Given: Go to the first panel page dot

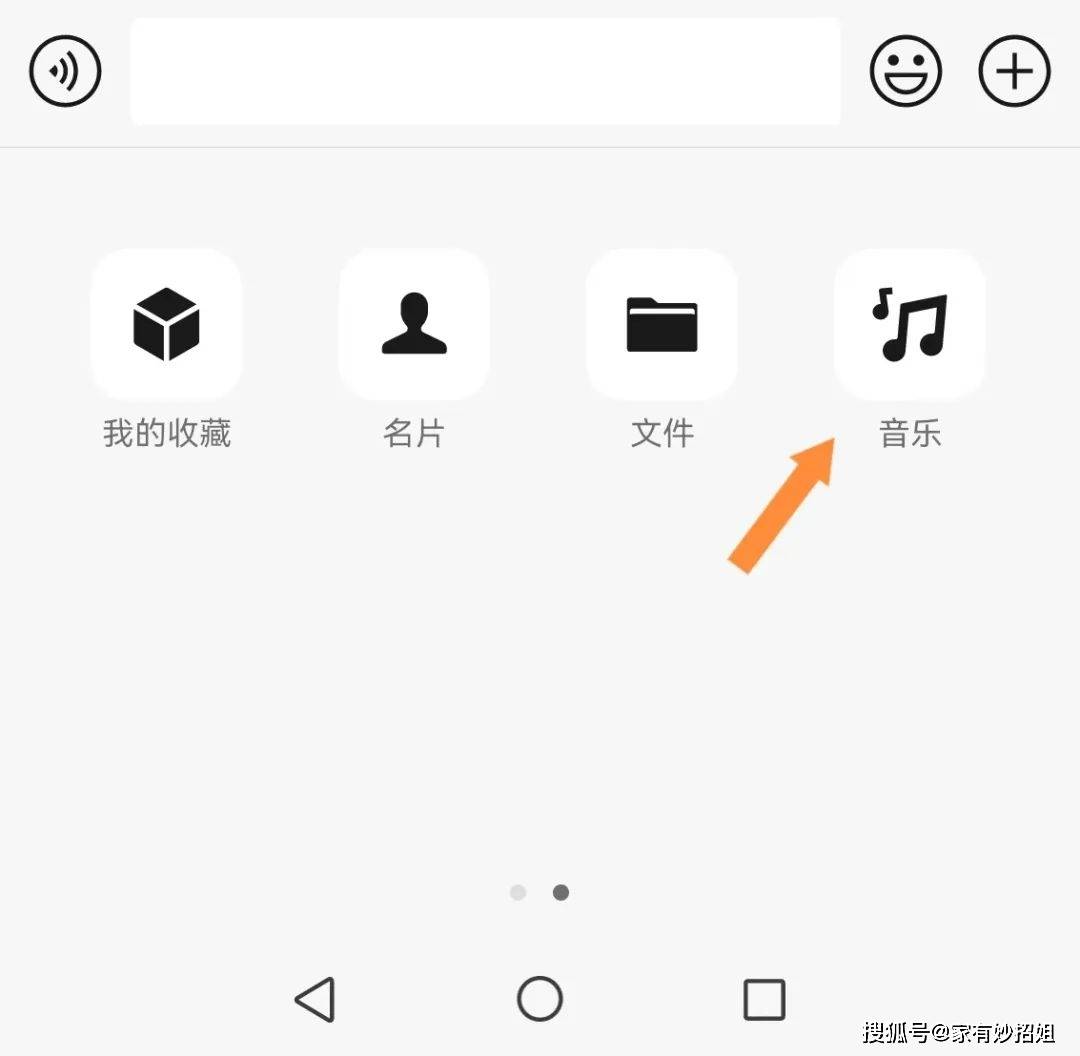Looking at the screenshot, I should coord(518,892).
